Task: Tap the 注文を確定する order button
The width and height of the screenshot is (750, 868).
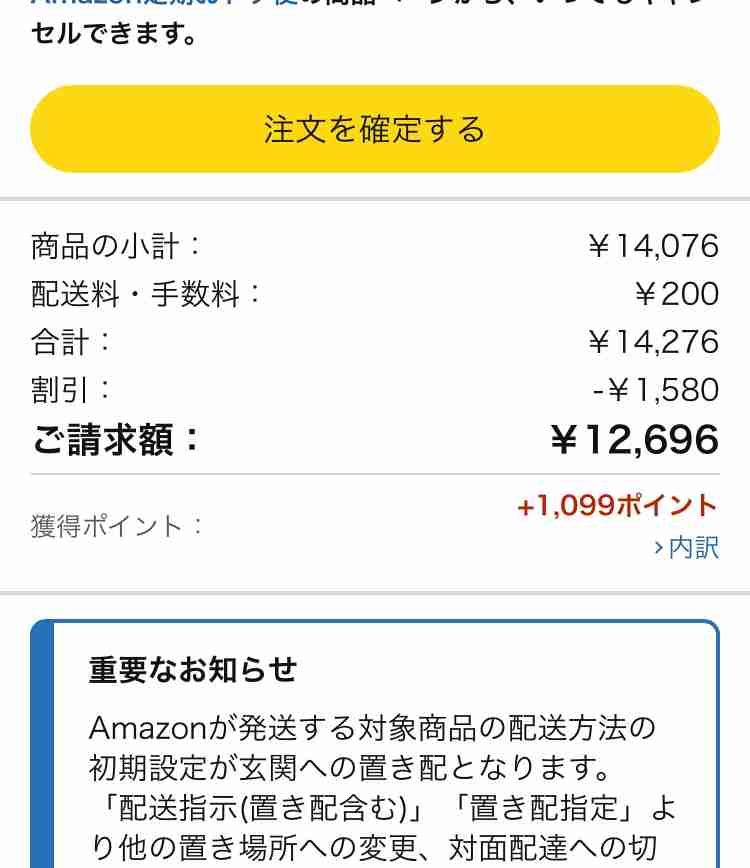Action: 374,128
